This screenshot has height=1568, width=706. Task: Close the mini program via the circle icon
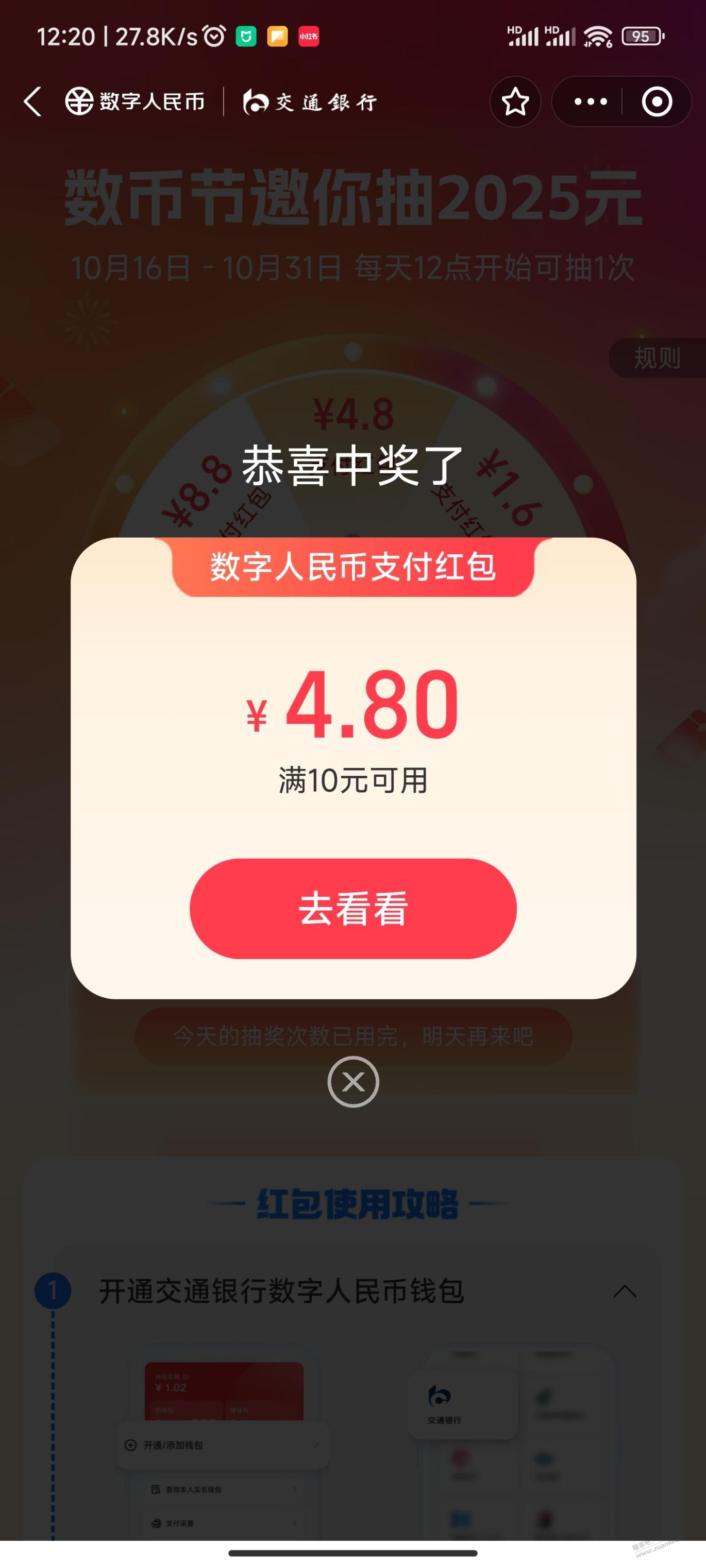tap(657, 101)
